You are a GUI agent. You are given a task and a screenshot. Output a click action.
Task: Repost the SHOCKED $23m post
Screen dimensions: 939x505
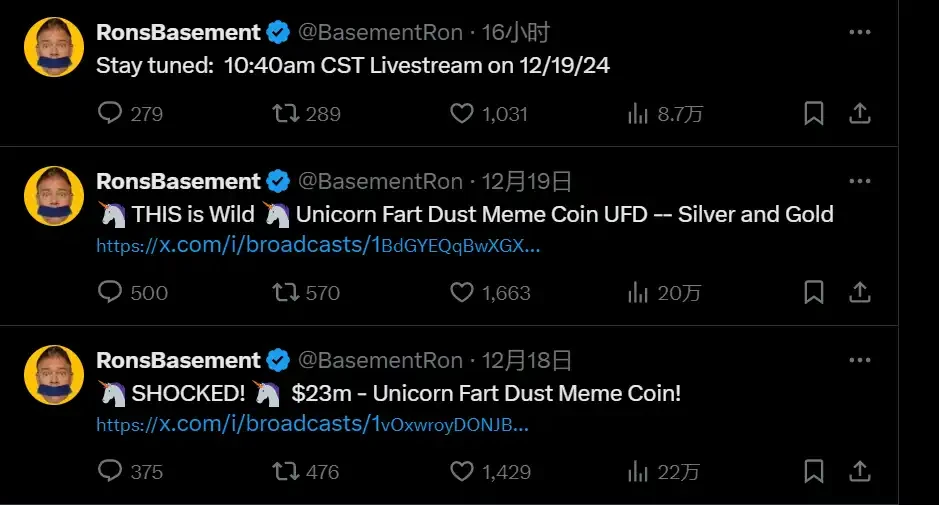tap(287, 471)
